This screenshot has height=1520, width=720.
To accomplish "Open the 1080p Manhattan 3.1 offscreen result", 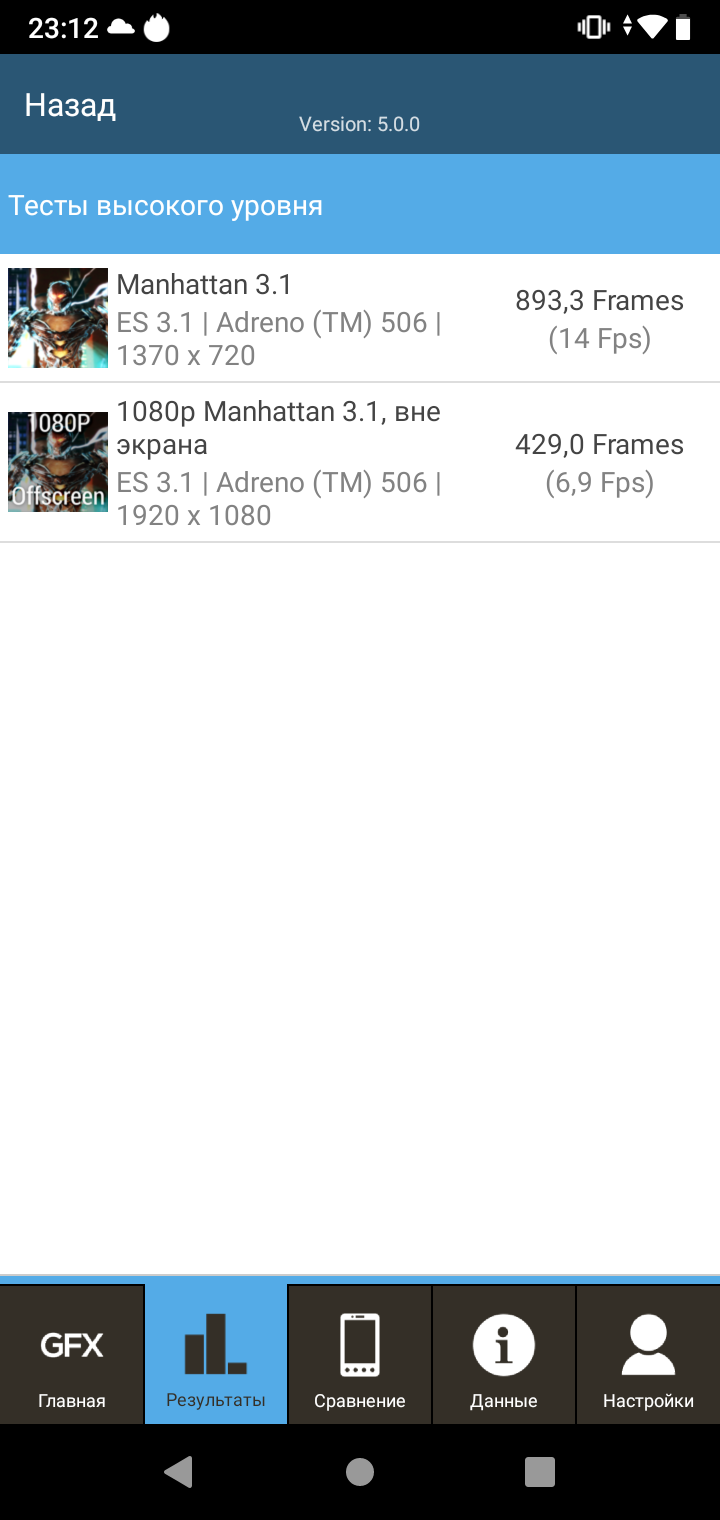I will pos(360,463).
